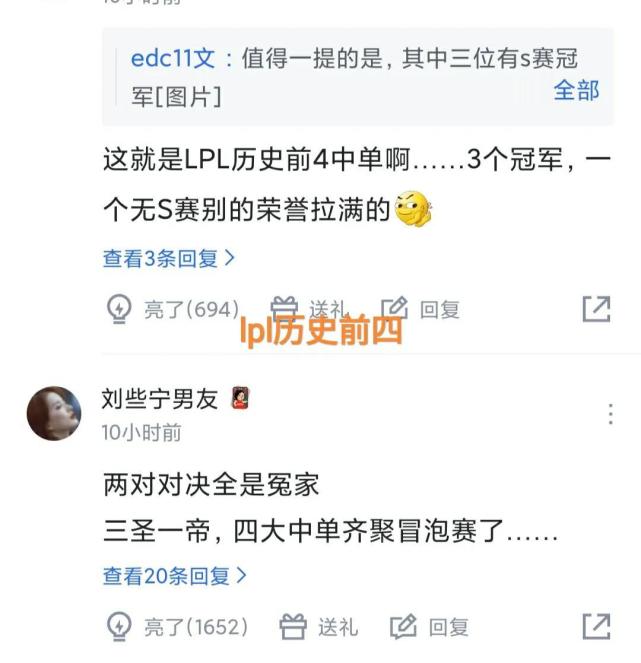Expand the quoted comment via 全部

(x=576, y=90)
